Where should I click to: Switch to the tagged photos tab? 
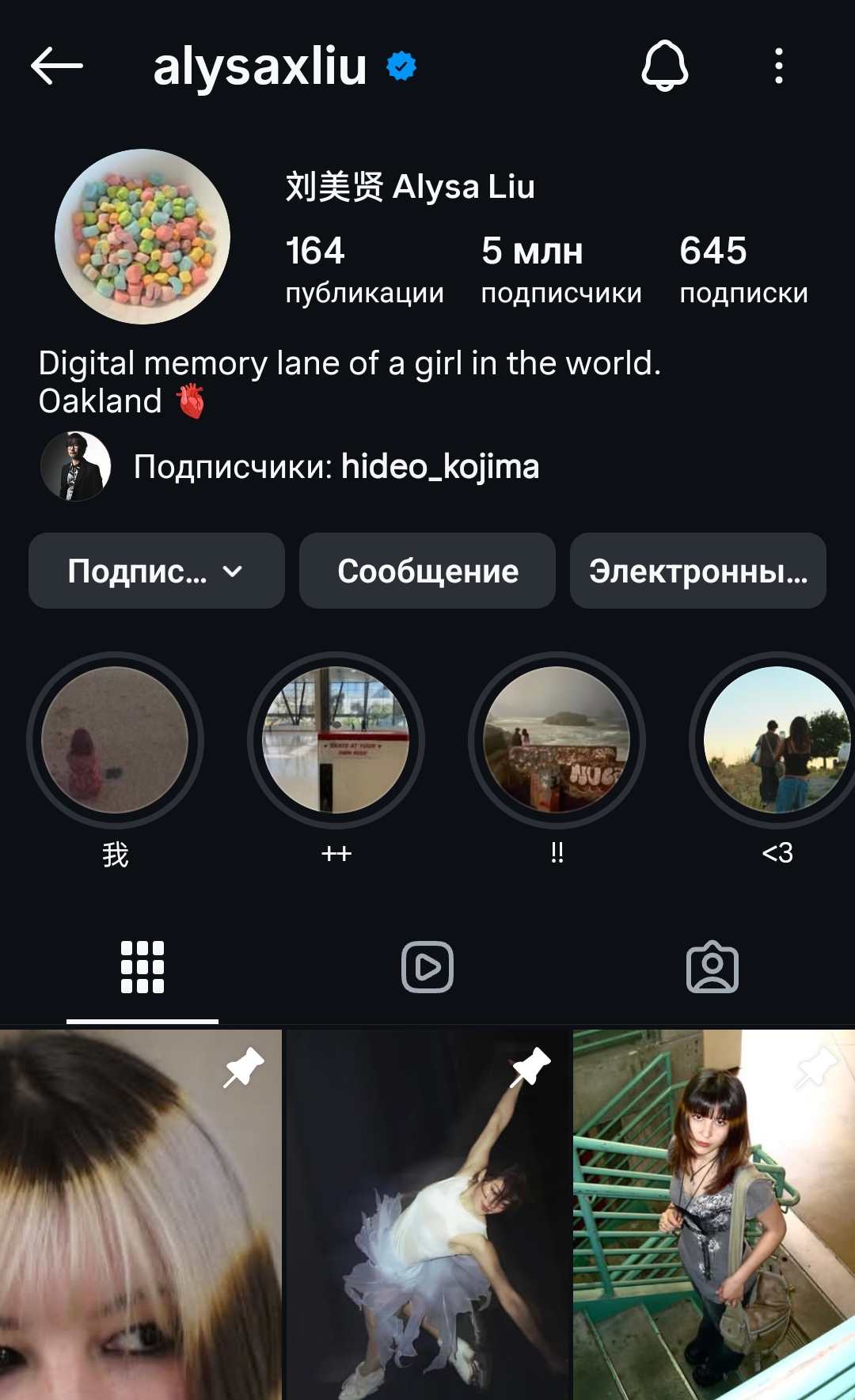coord(712,966)
